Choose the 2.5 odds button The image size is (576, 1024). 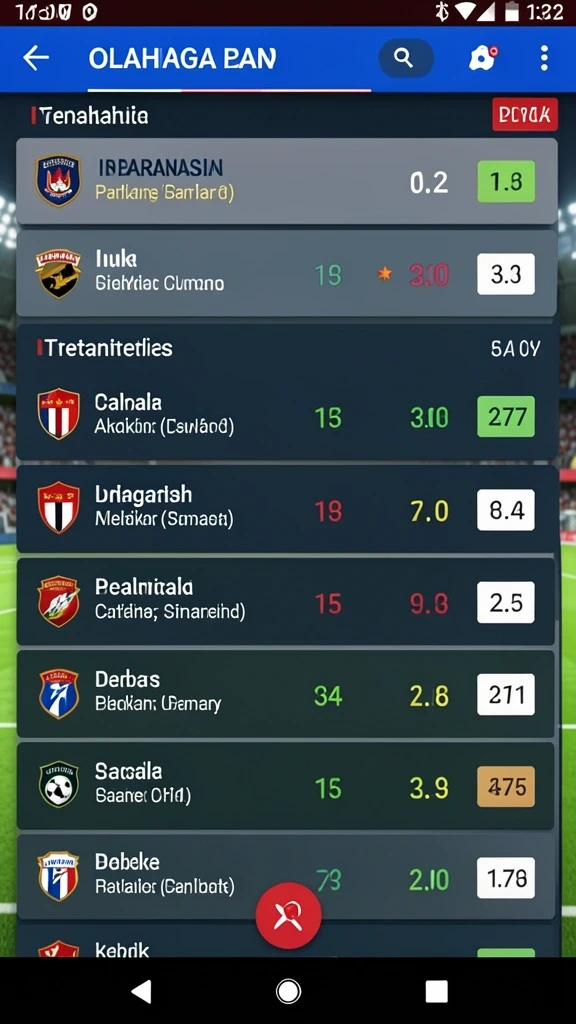point(506,602)
